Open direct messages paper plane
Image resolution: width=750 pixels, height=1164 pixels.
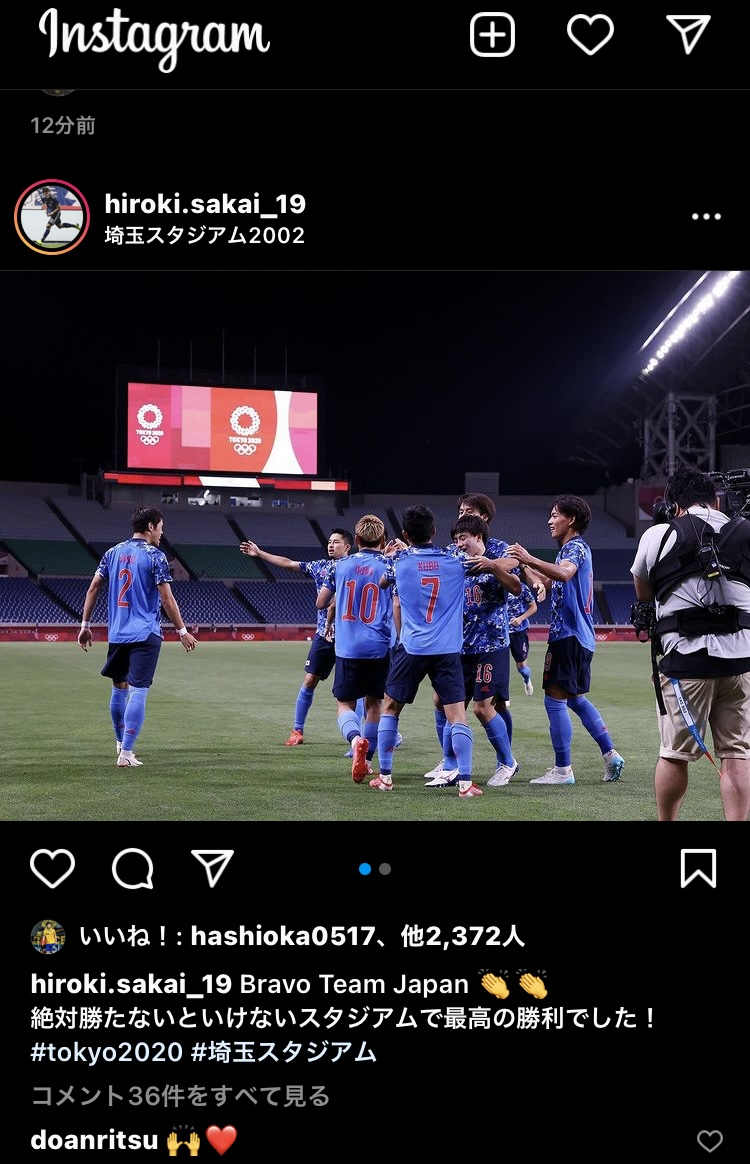[688, 35]
